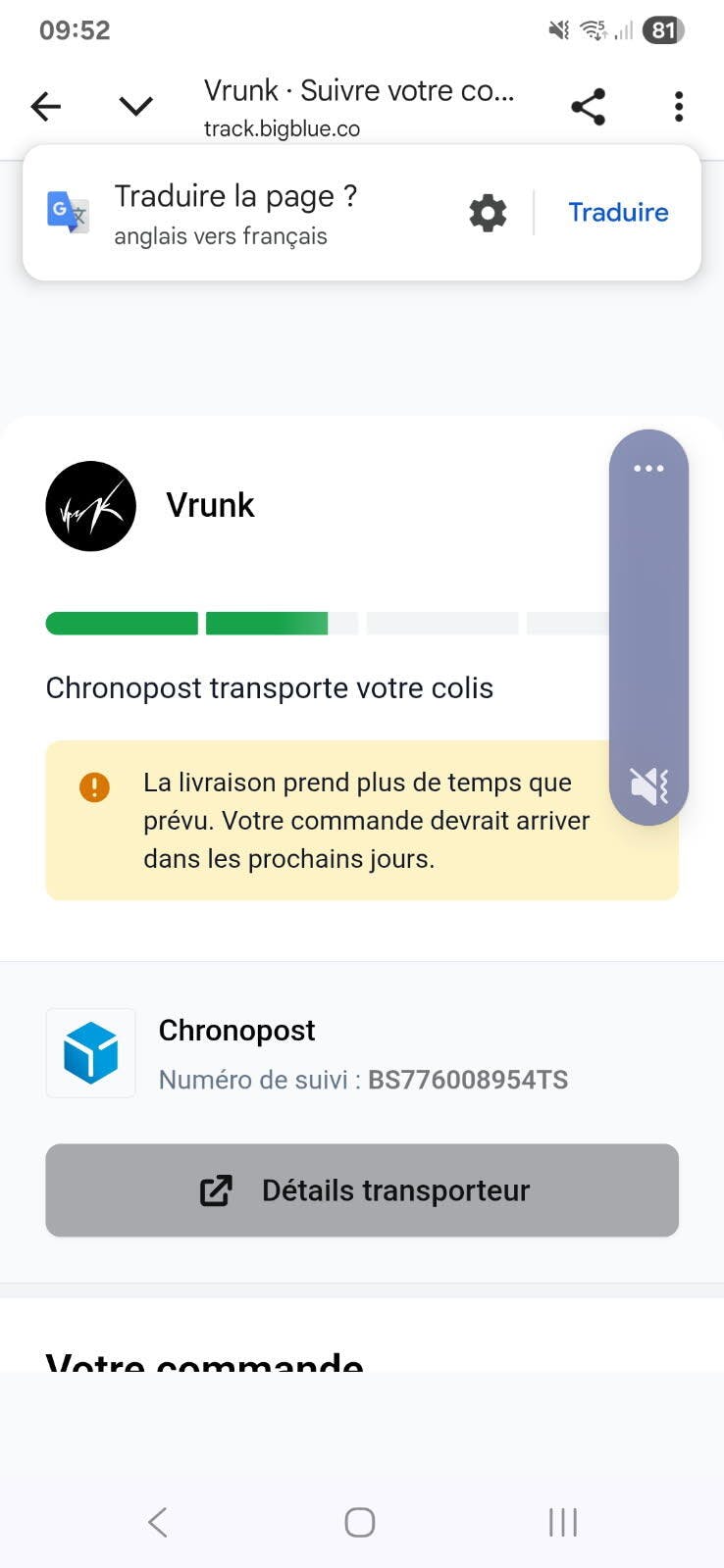Tap Traduire to translate the page
The width and height of the screenshot is (724, 1568).
point(618,213)
